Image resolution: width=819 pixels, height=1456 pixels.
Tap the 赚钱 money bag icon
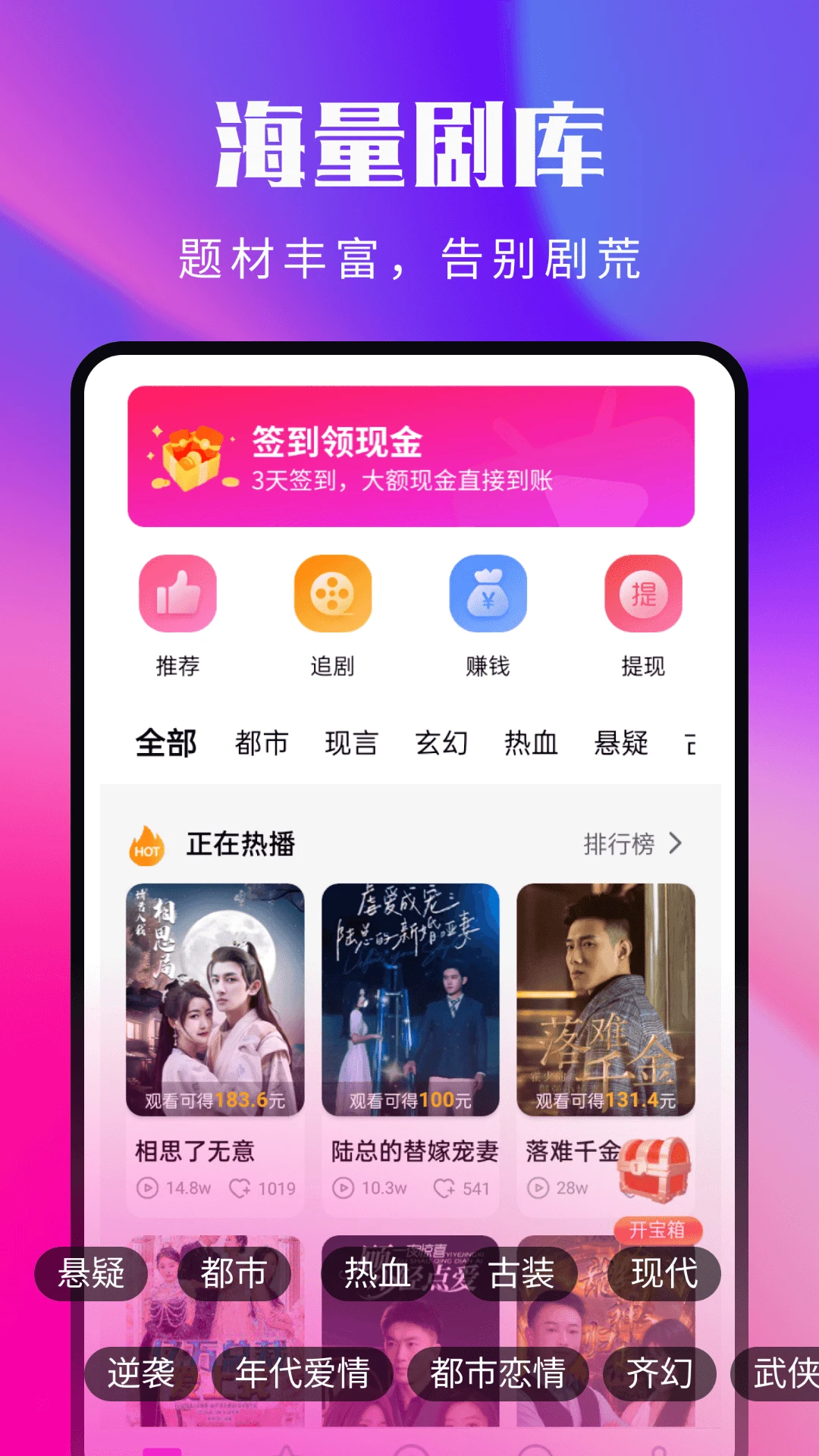(488, 594)
